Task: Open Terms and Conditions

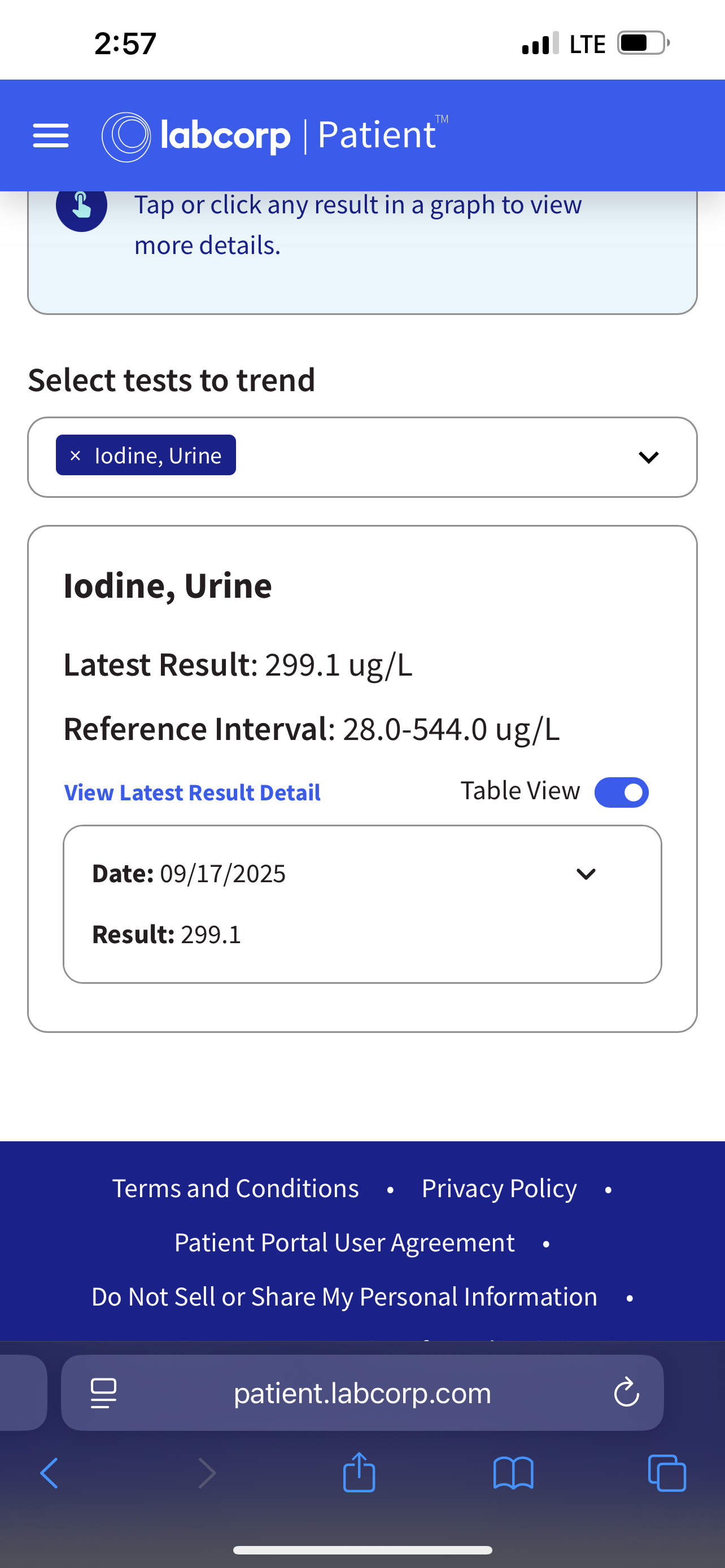Action: tap(235, 1188)
